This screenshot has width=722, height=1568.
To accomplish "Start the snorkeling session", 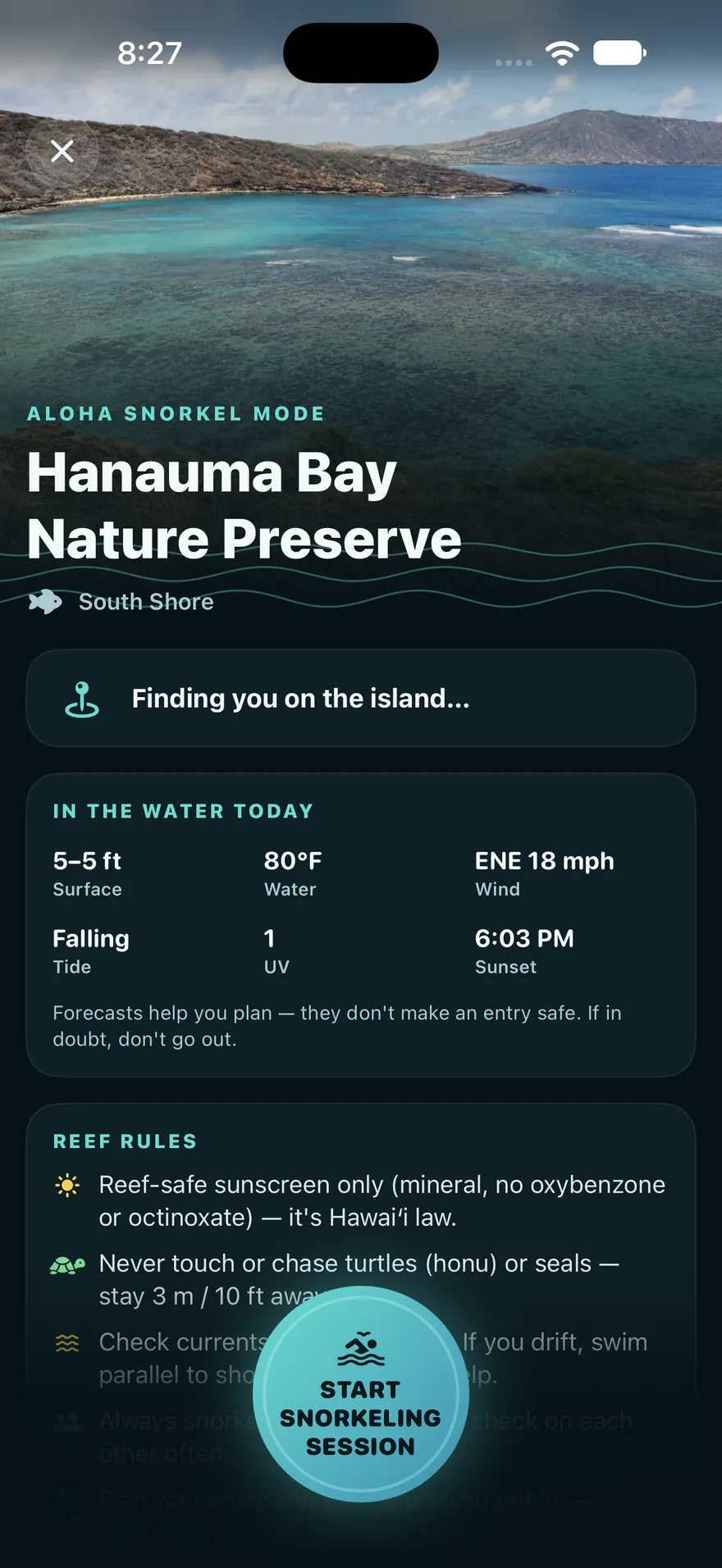I will [x=361, y=1394].
